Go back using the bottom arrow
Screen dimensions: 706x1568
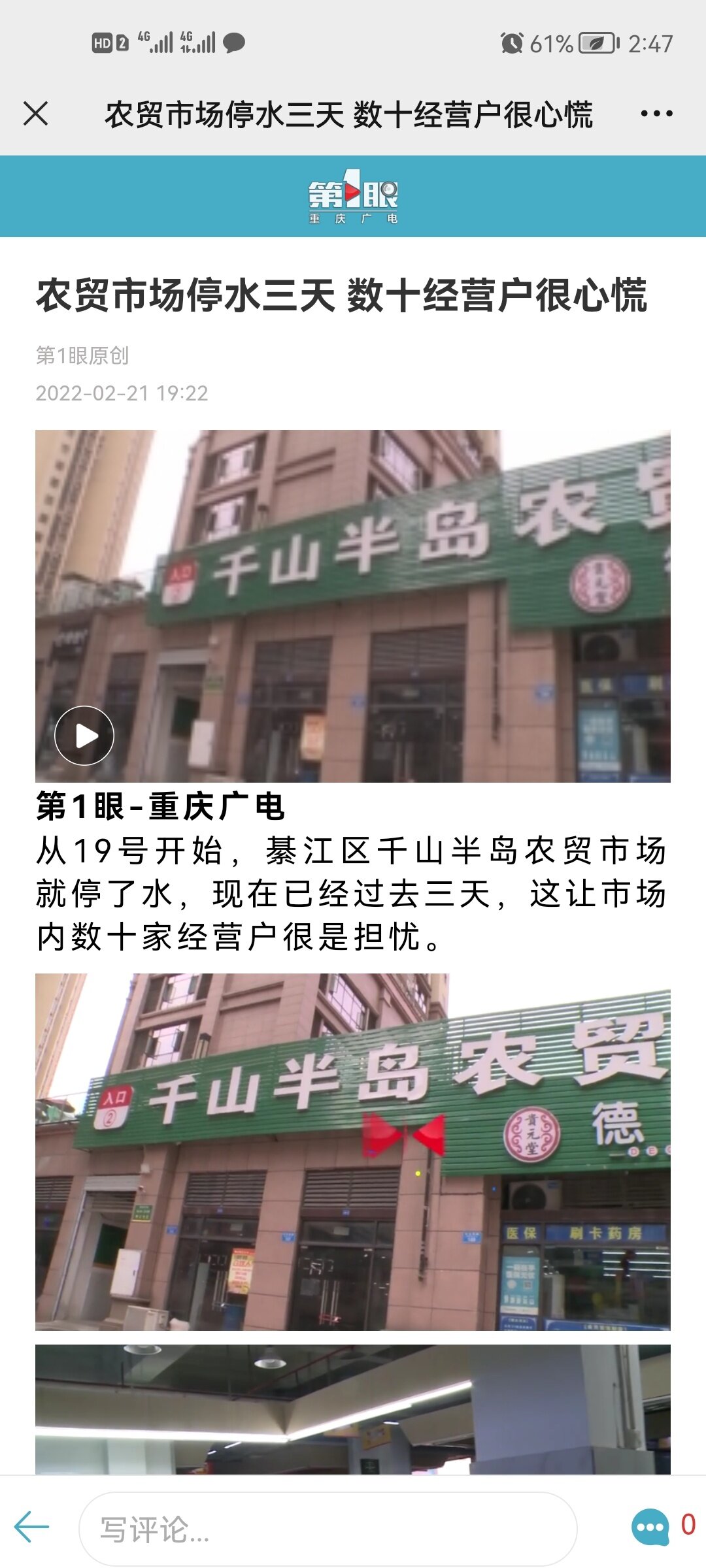31,1527
